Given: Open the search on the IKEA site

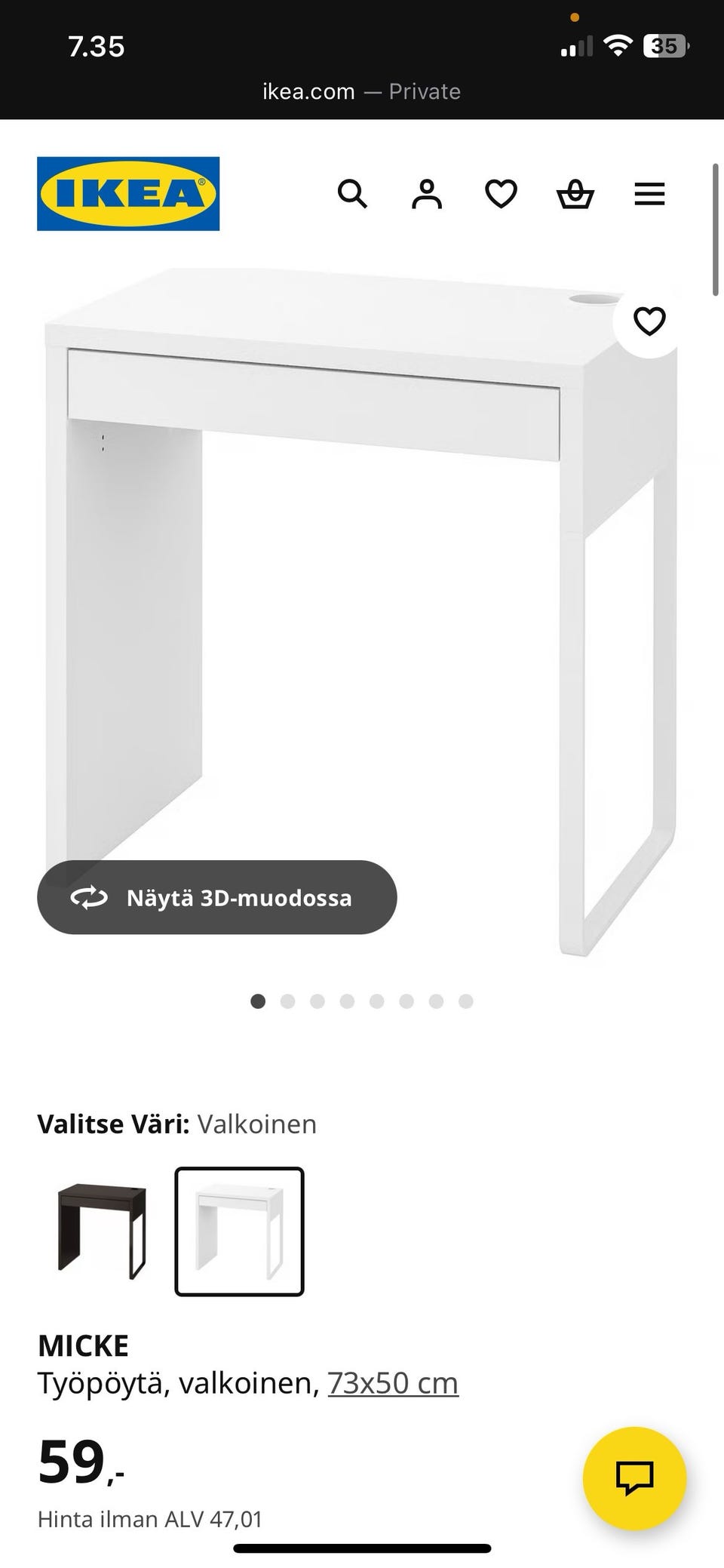Looking at the screenshot, I should tap(353, 195).
